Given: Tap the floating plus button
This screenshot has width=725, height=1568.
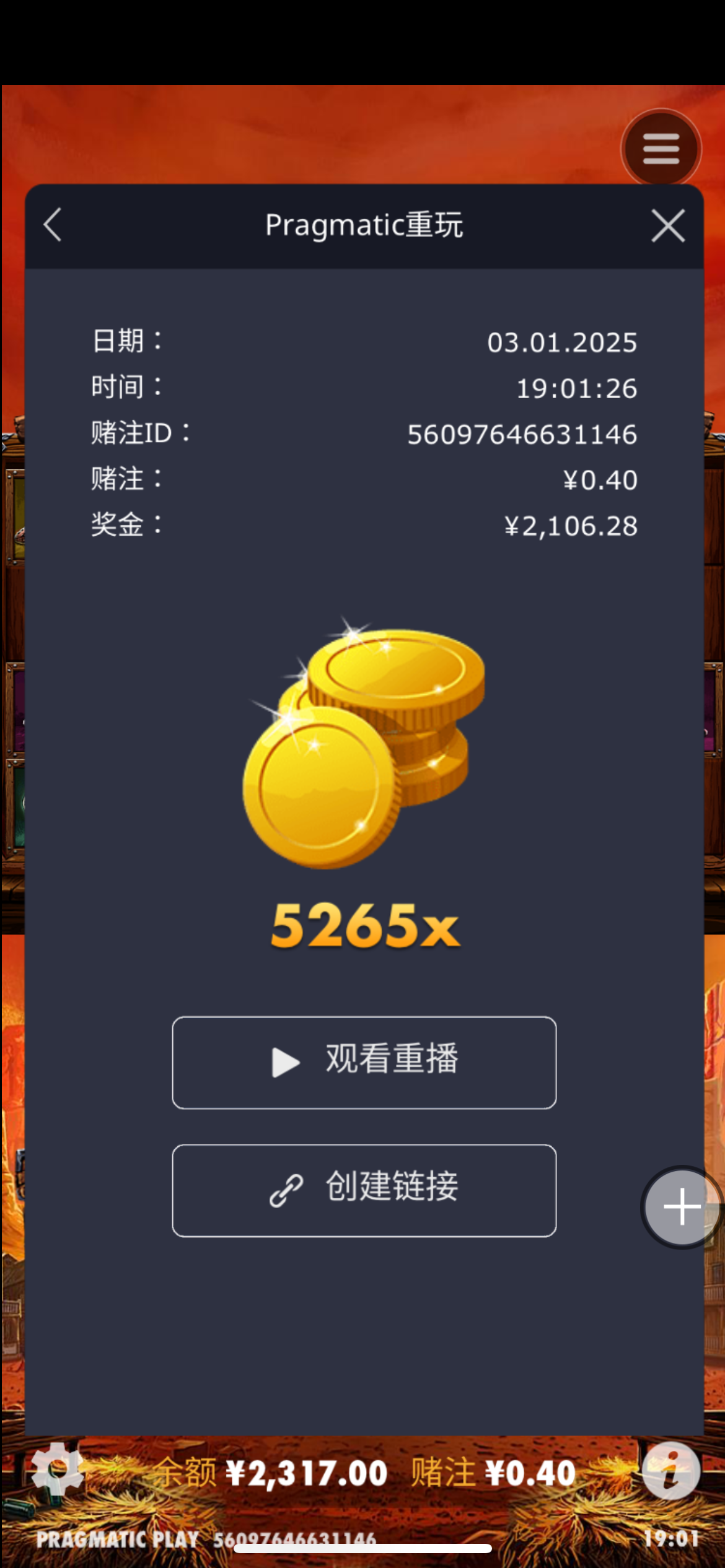Looking at the screenshot, I should (682, 1207).
